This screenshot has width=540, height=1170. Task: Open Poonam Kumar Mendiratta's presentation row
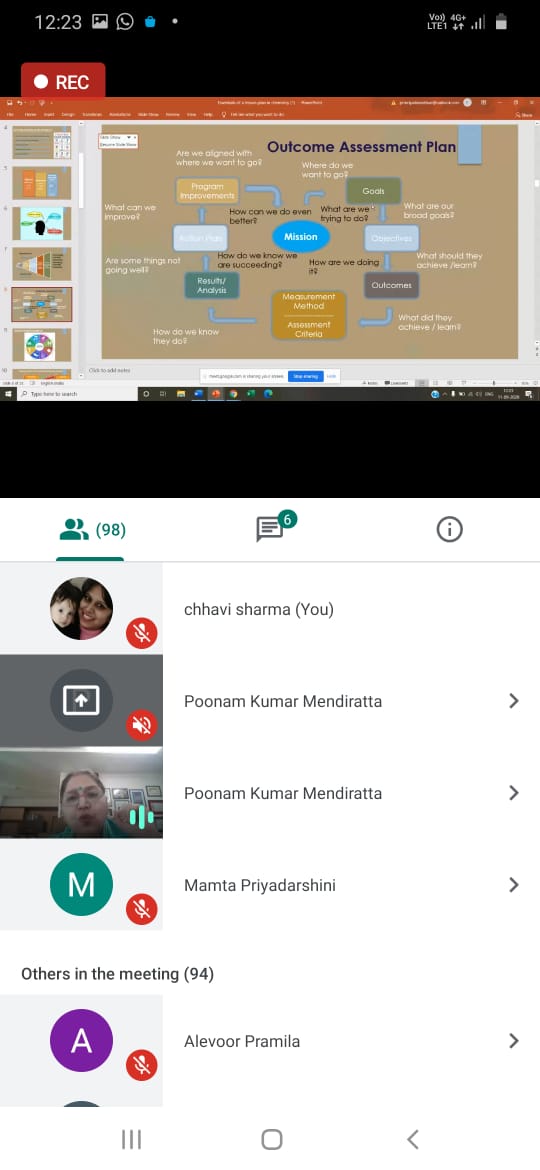[270, 701]
